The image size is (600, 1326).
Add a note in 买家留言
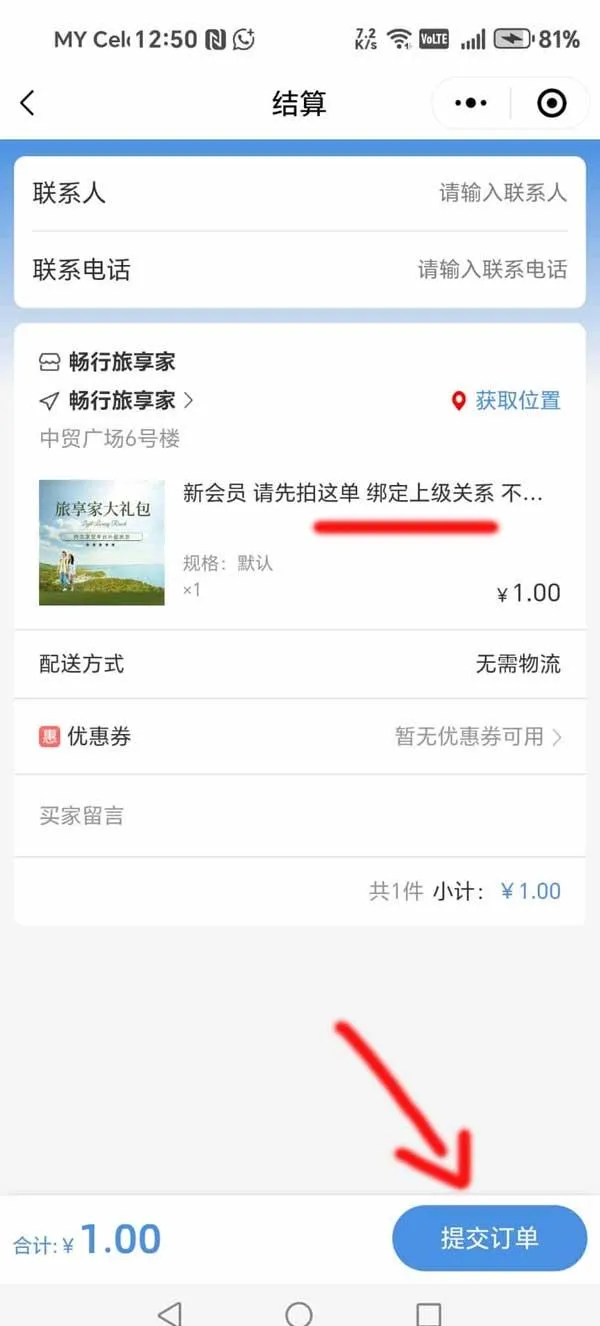coord(300,816)
